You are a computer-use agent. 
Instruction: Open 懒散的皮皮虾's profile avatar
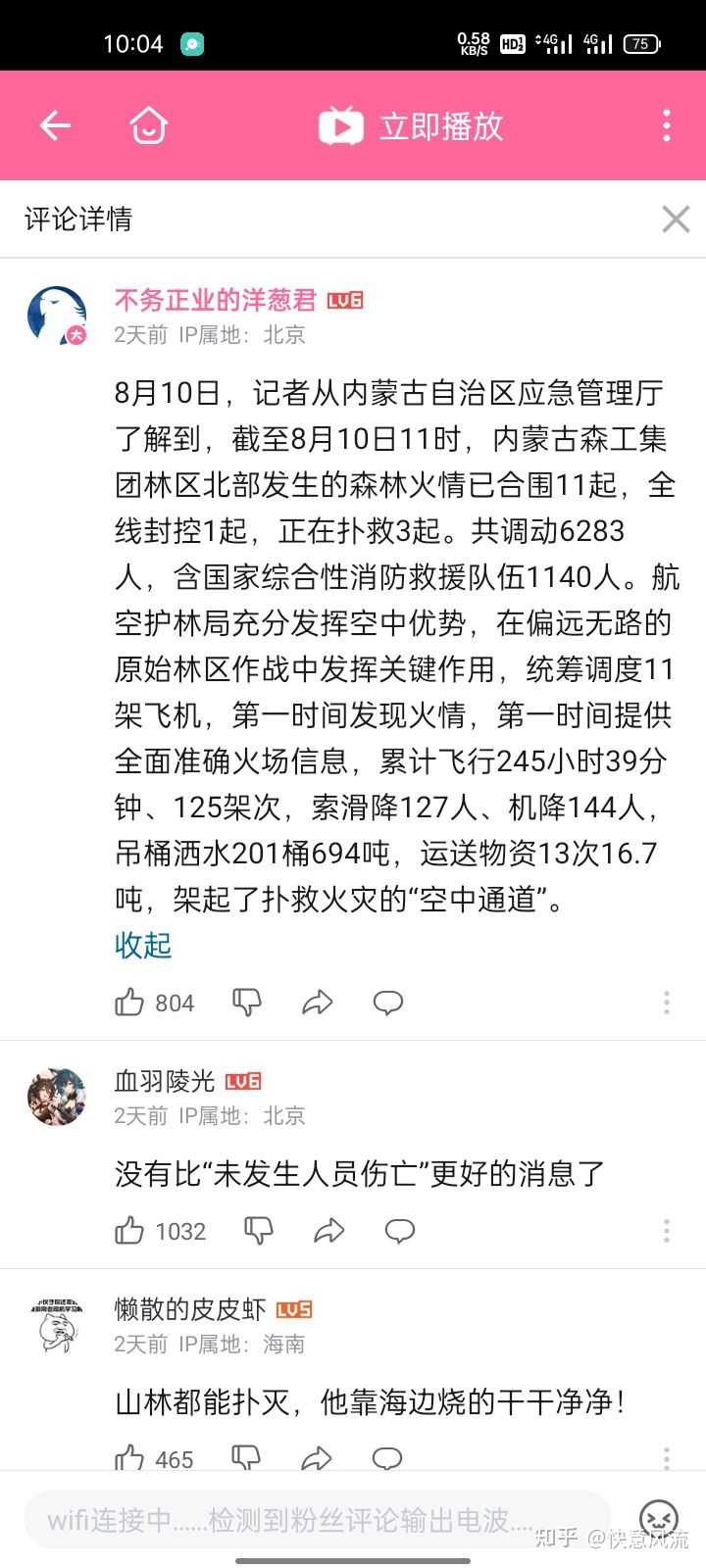pos(56,1325)
